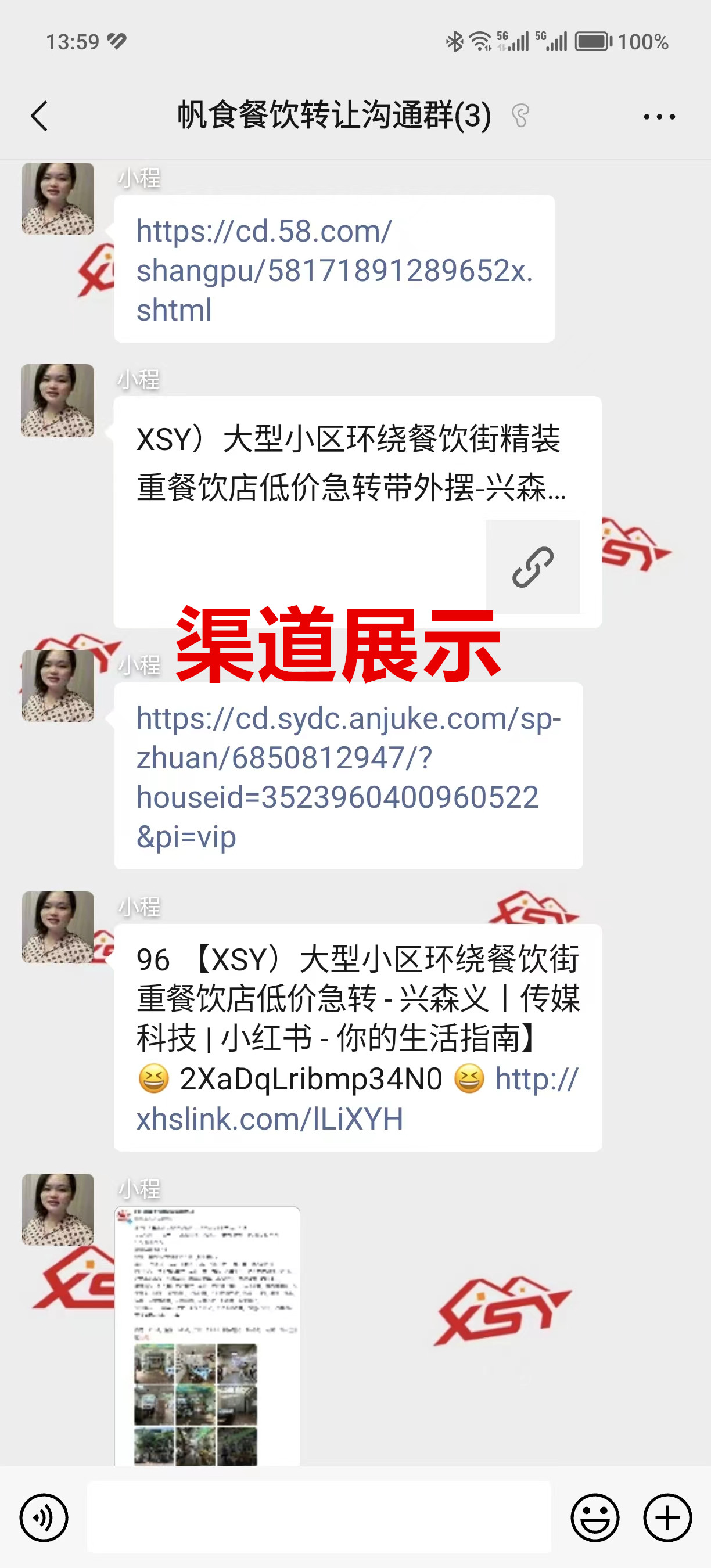Switch to voice message input
The image size is (711, 1568).
pos(44,1517)
